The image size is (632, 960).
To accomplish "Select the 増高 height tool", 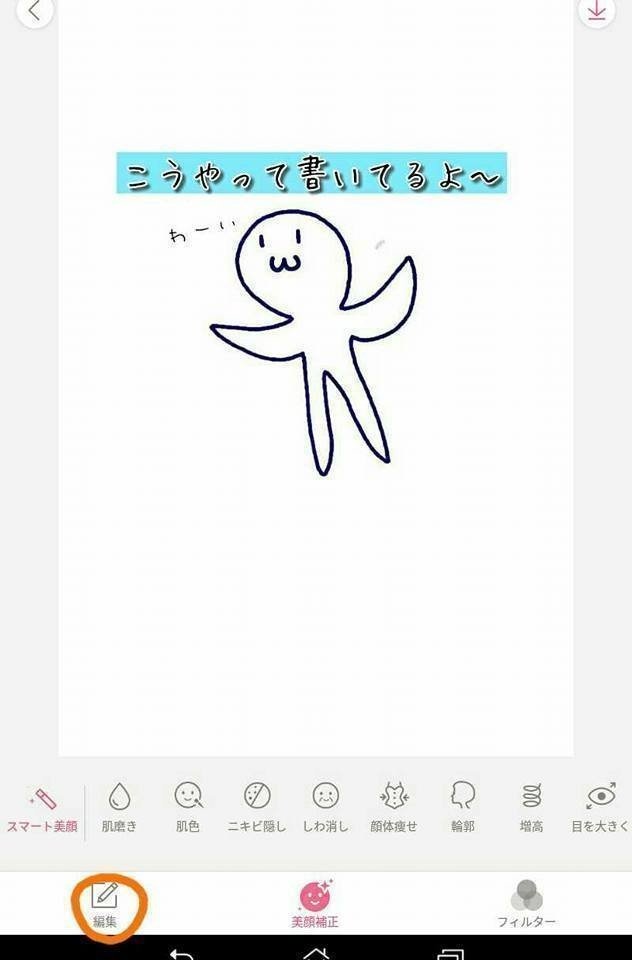I will (x=531, y=807).
